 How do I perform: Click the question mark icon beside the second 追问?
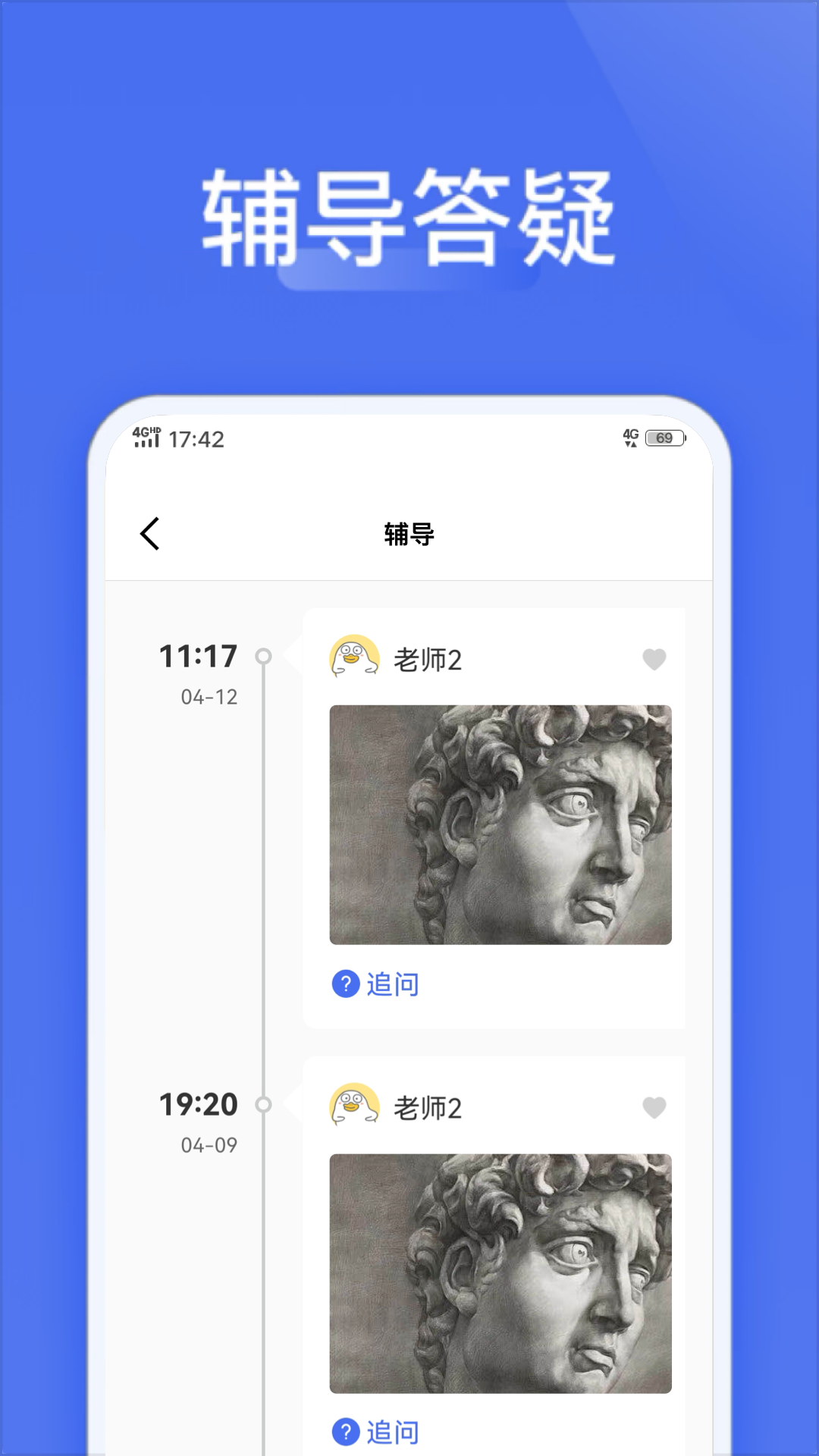(x=345, y=1432)
